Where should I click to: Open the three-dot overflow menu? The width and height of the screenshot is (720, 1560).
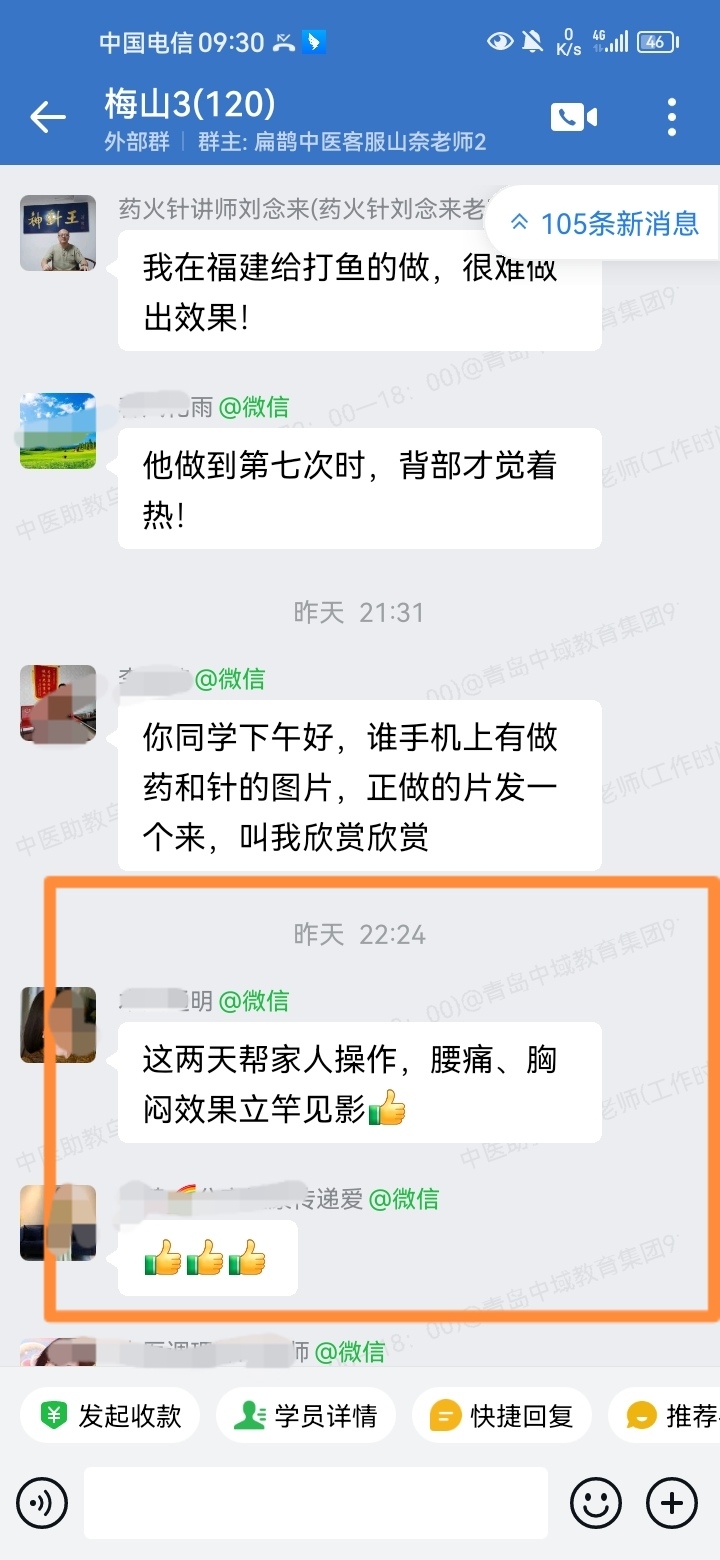(x=672, y=117)
